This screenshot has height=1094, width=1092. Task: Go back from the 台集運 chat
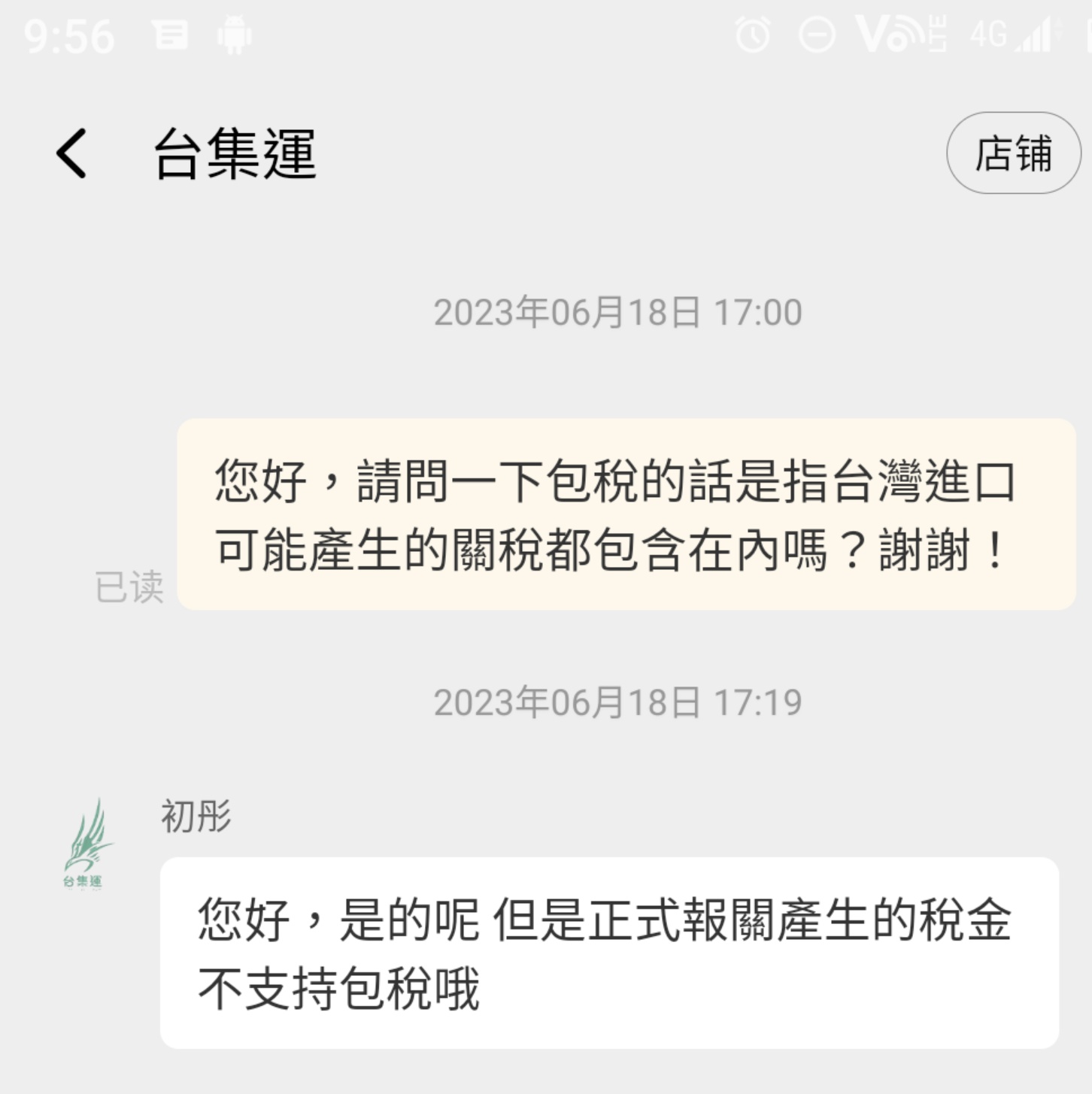pos(72,153)
